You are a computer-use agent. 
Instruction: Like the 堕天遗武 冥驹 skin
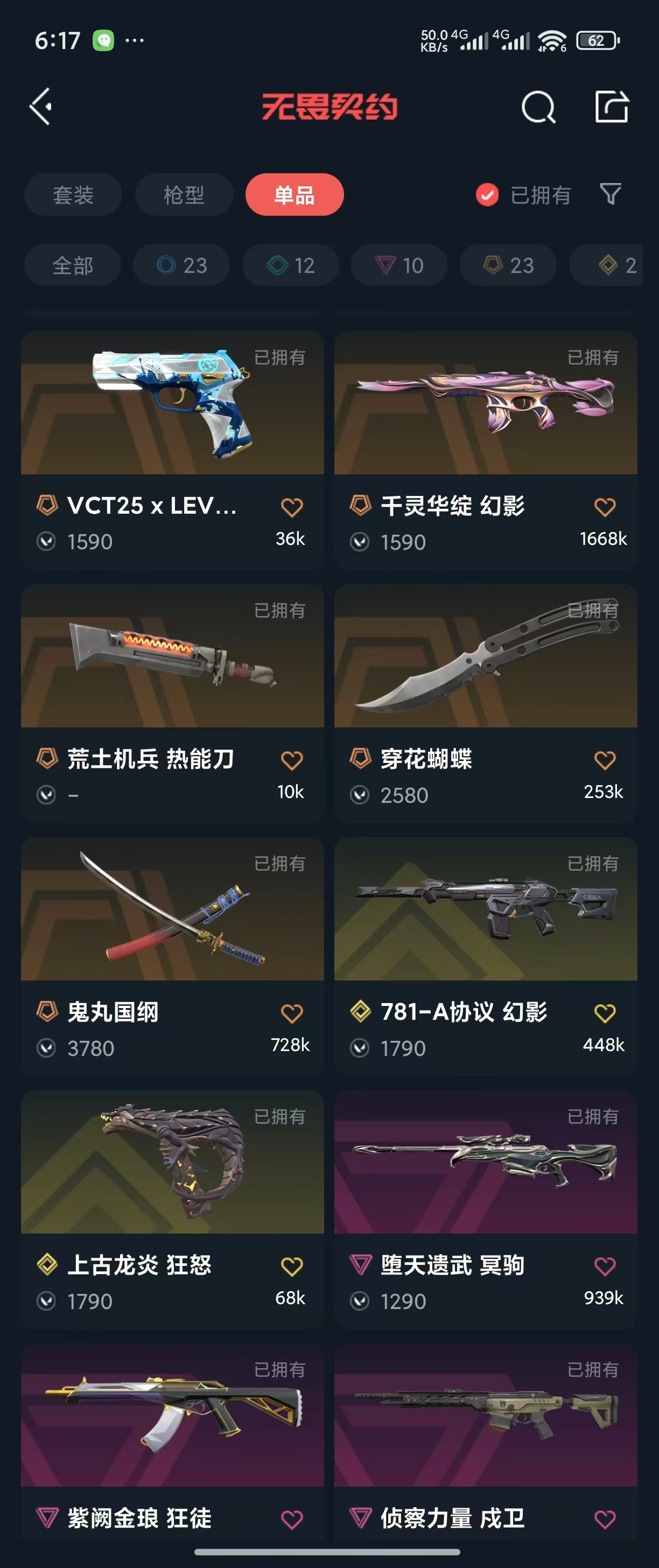pos(604,1266)
